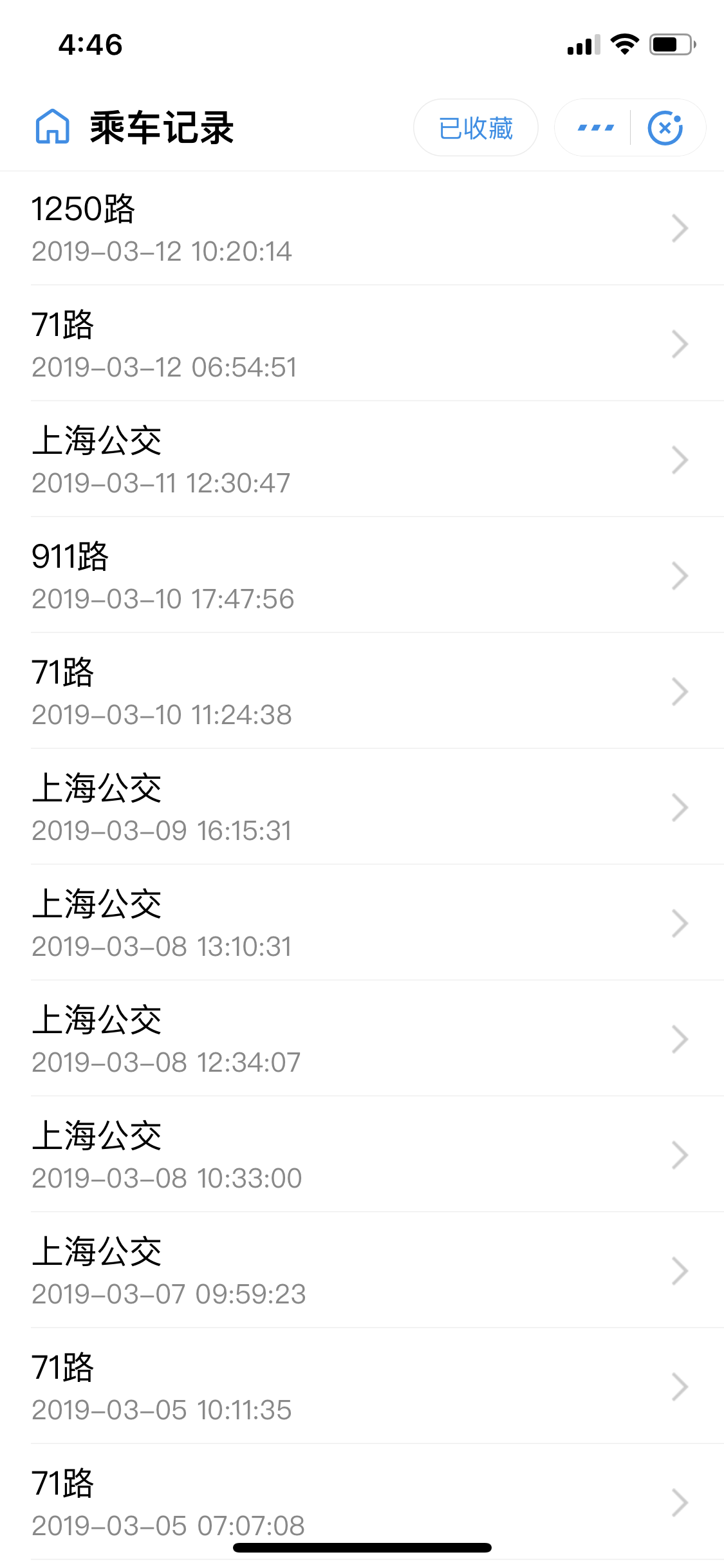Open the three-dot more options menu
Image resolution: width=724 pixels, height=1568 pixels.
click(x=595, y=127)
